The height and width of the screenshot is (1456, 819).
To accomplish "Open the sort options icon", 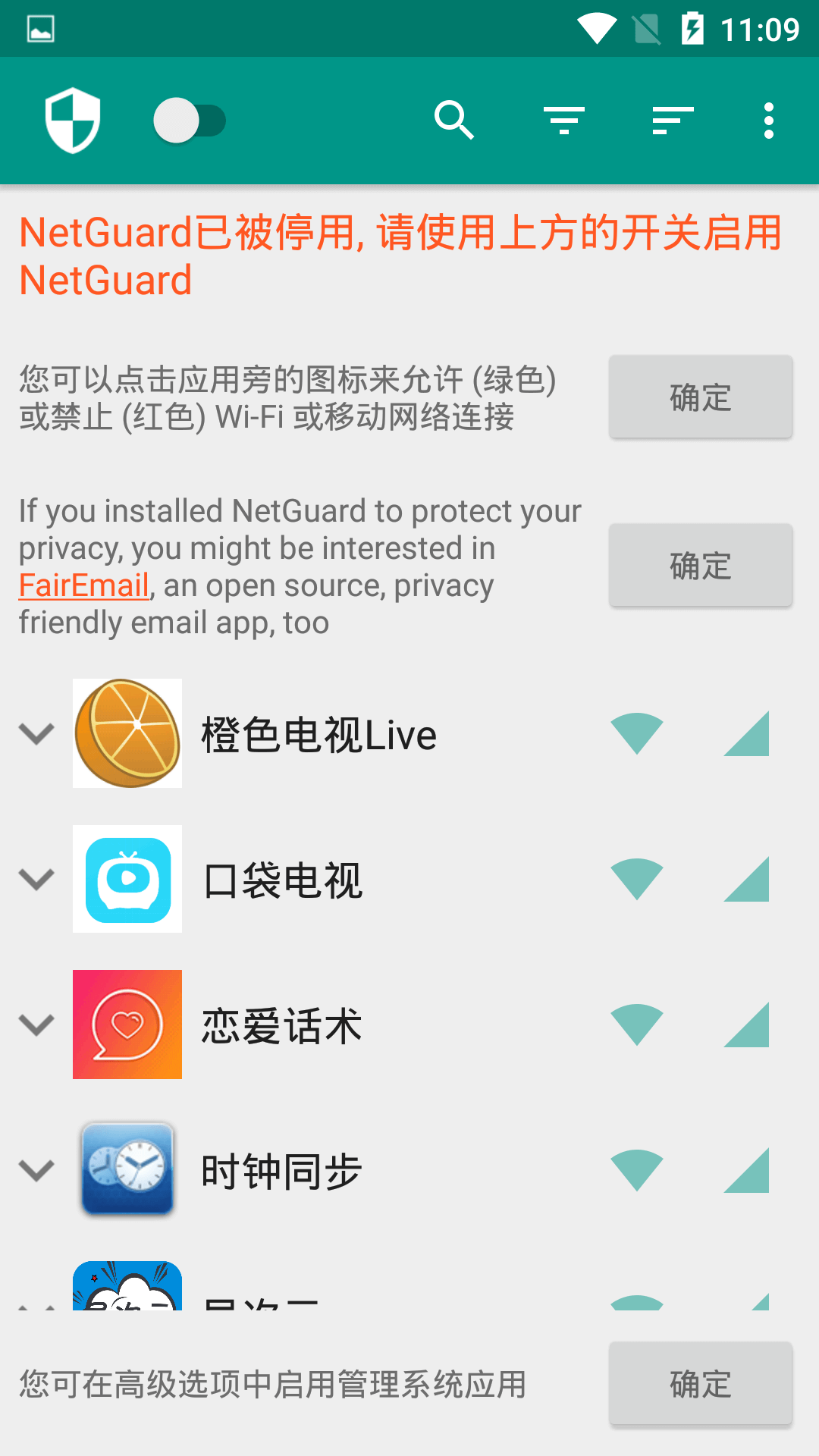I will click(x=673, y=121).
